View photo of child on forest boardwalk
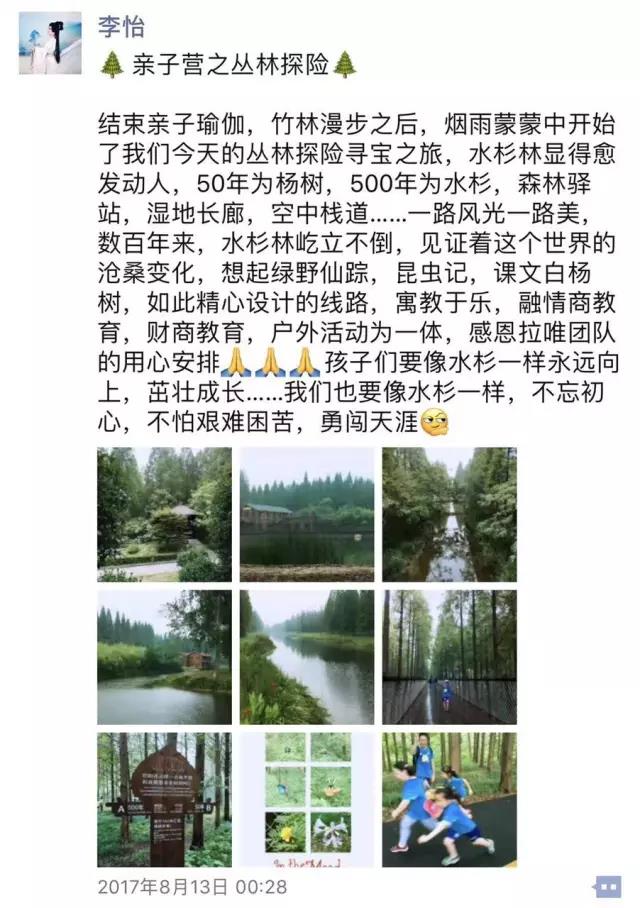640x908 pixels. pos(449,657)
